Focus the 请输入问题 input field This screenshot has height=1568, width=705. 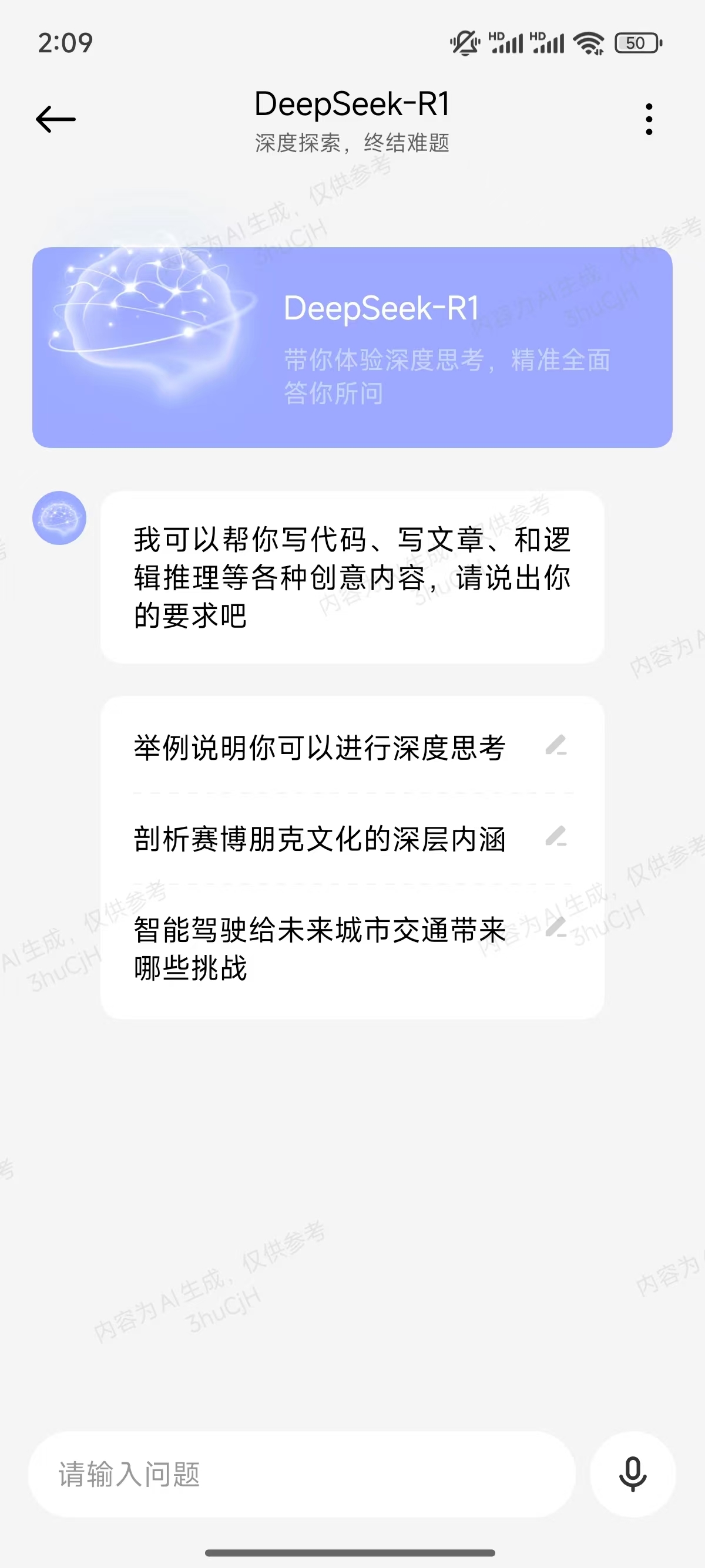point(301,1474)
